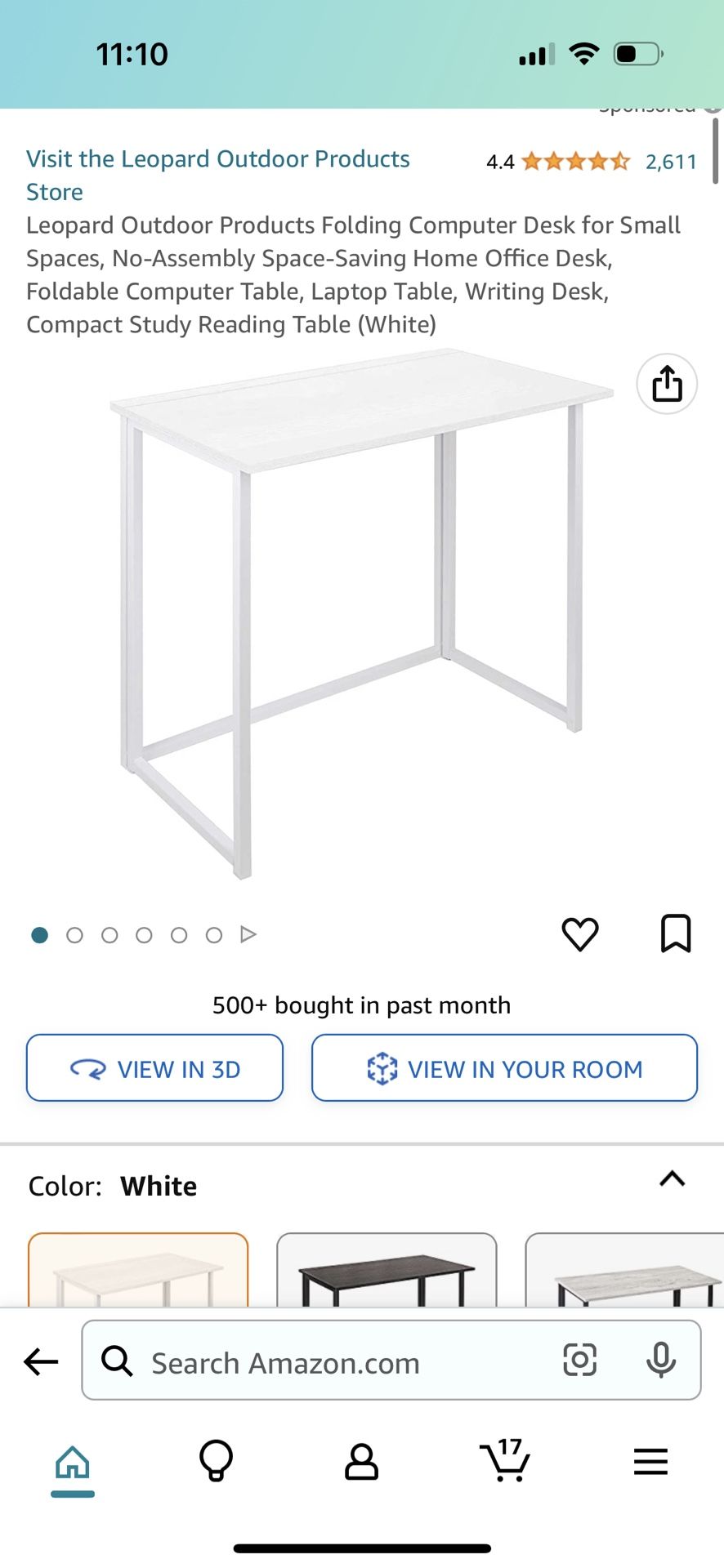
Task: Open camera lens search
Action: [579, 1361]
